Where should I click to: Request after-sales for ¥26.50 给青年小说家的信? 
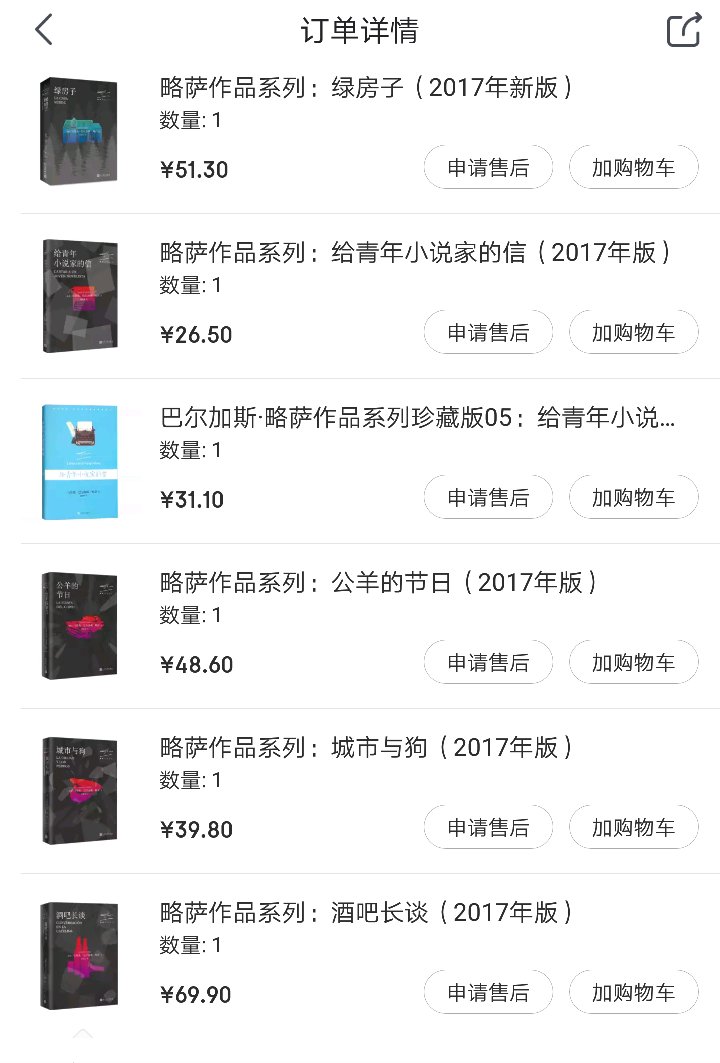(x=488, y=333)
